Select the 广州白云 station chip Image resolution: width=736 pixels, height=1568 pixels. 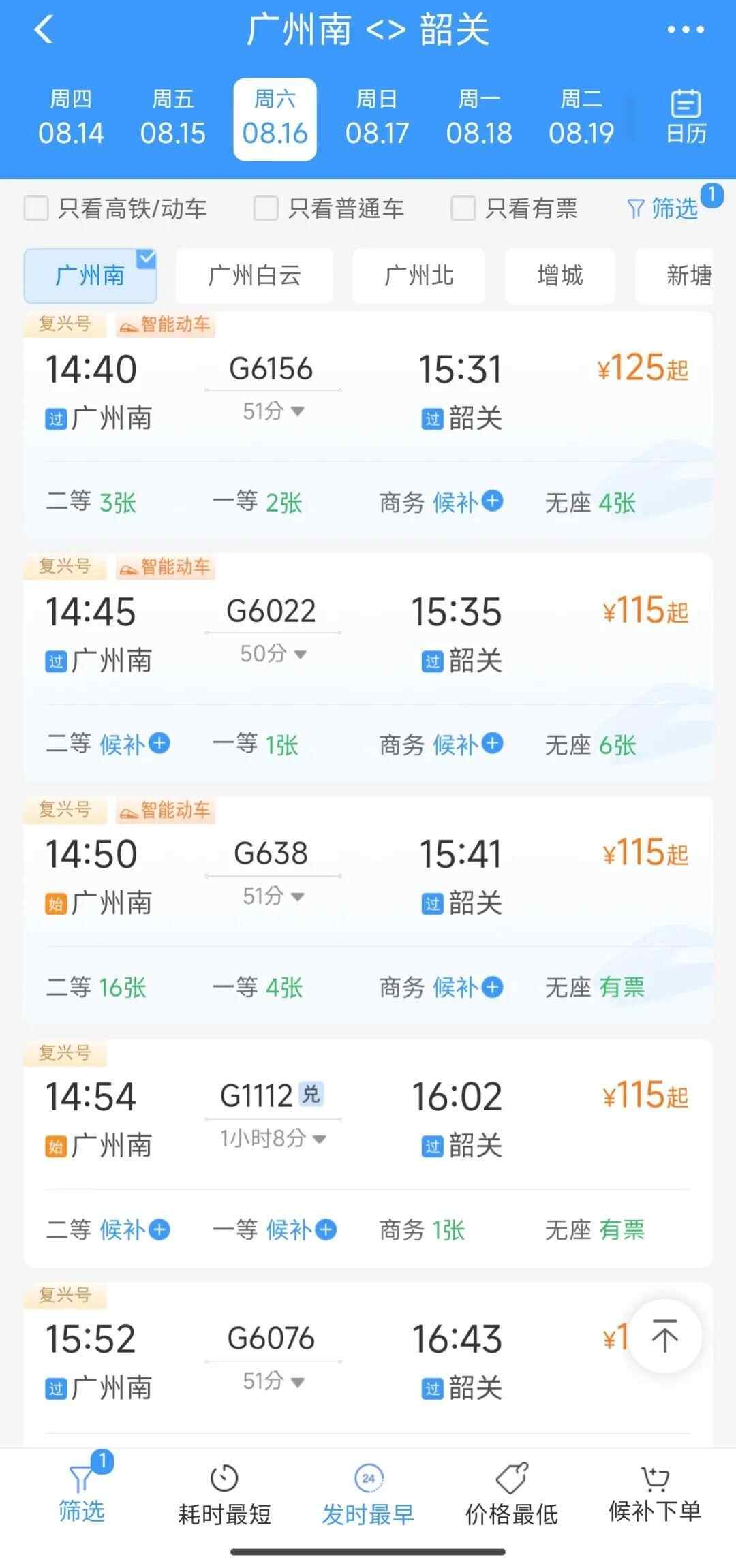(254, 276)
